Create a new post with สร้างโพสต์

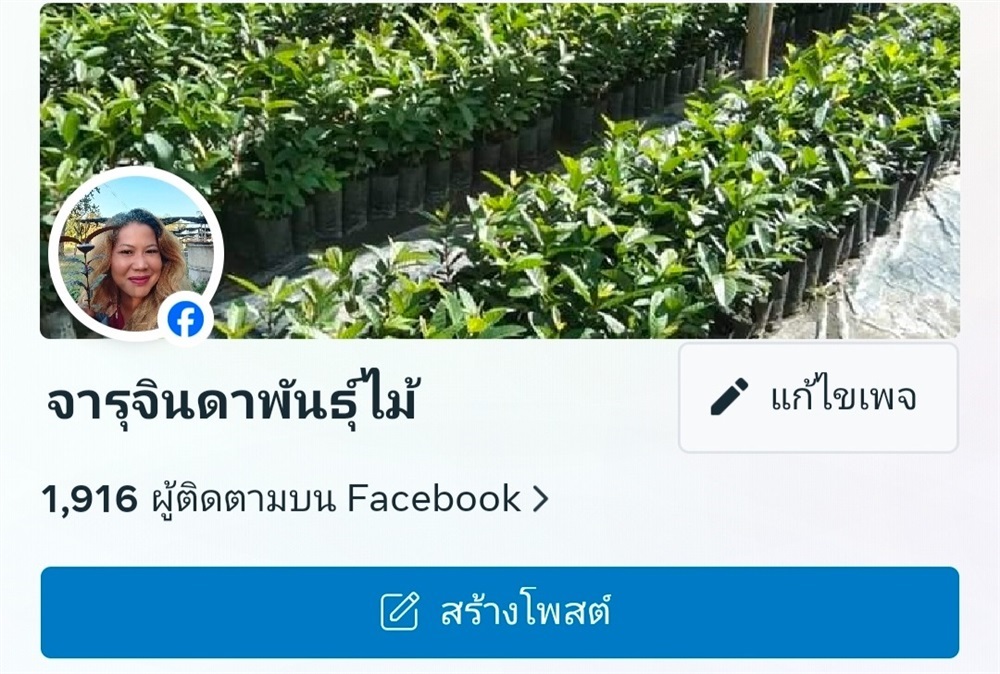tap(499, 611)
